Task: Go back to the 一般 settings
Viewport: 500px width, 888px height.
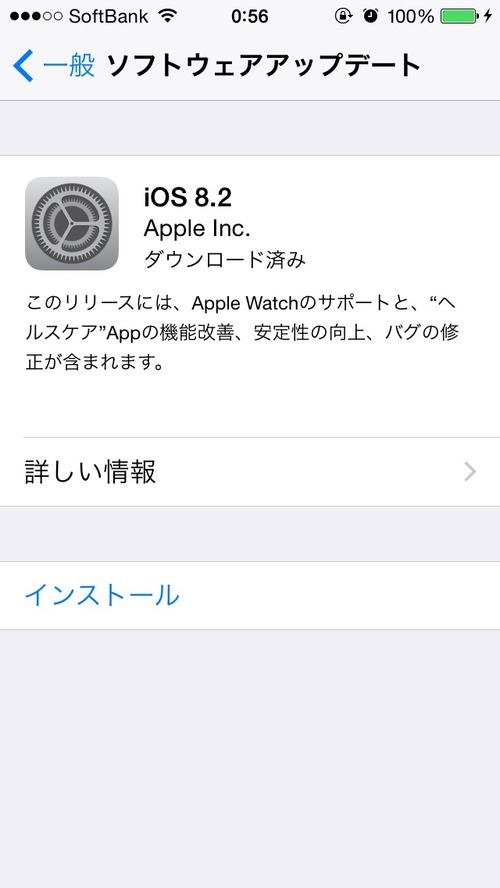Action: point(54,66)
